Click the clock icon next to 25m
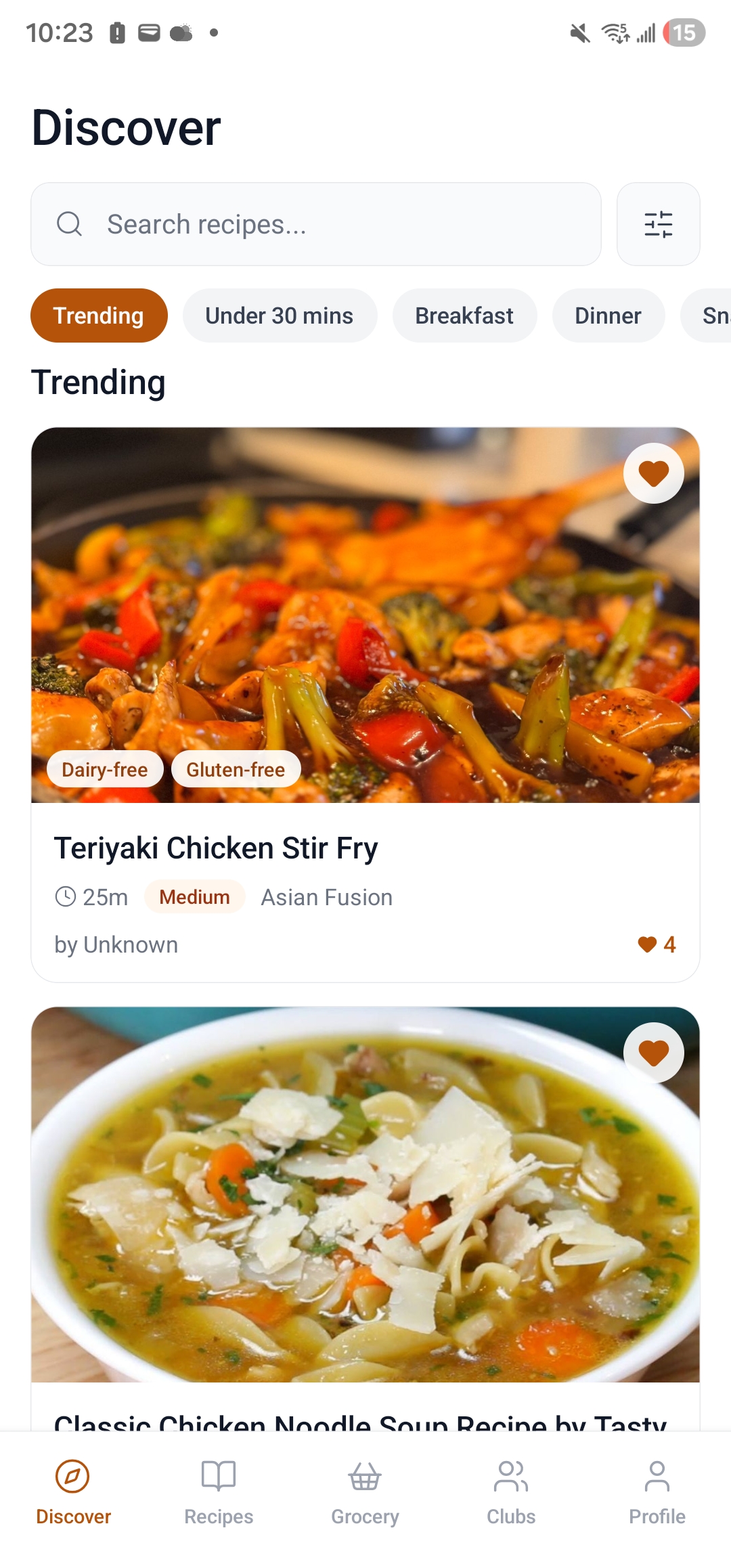Image resolution: width=731 pixels, height=1568 pixels. [65, 896]
